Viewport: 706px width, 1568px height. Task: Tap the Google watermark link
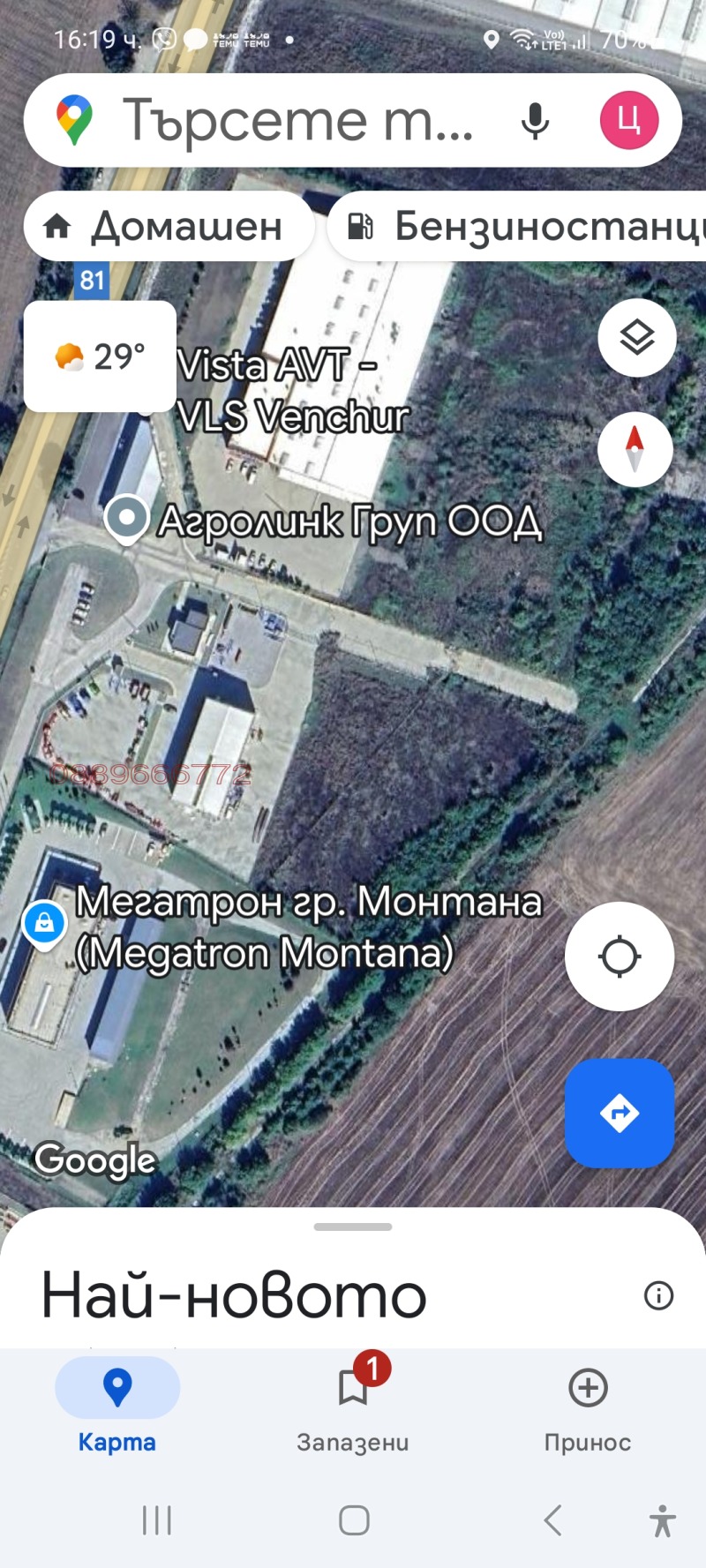93,1160
